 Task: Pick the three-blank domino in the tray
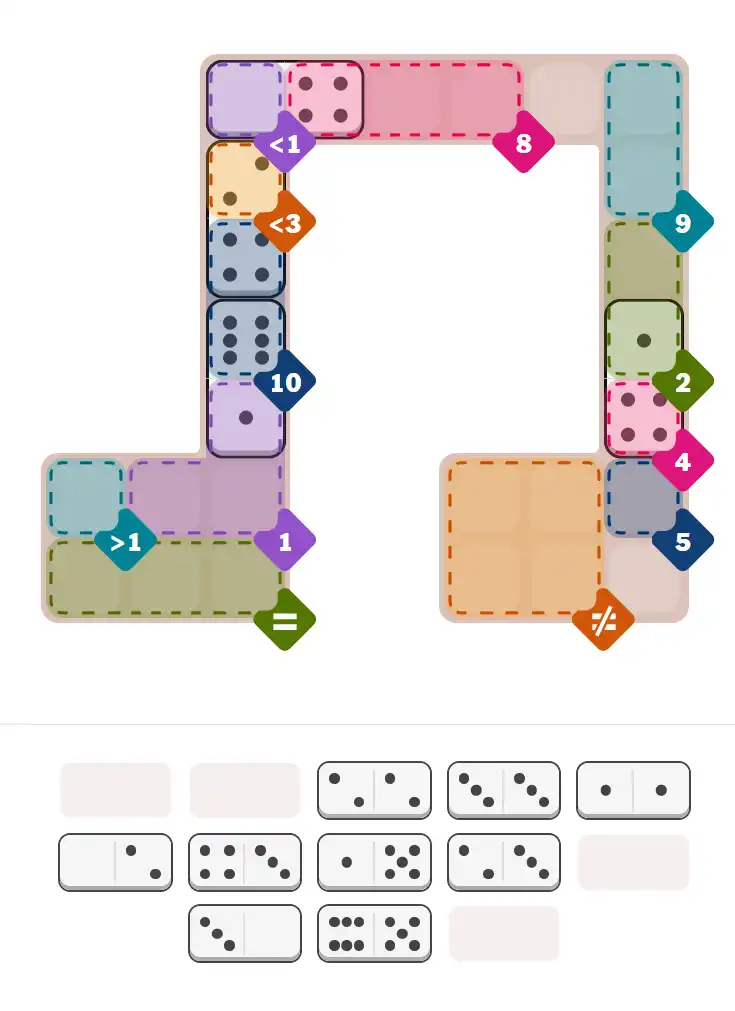coord(244,933)
